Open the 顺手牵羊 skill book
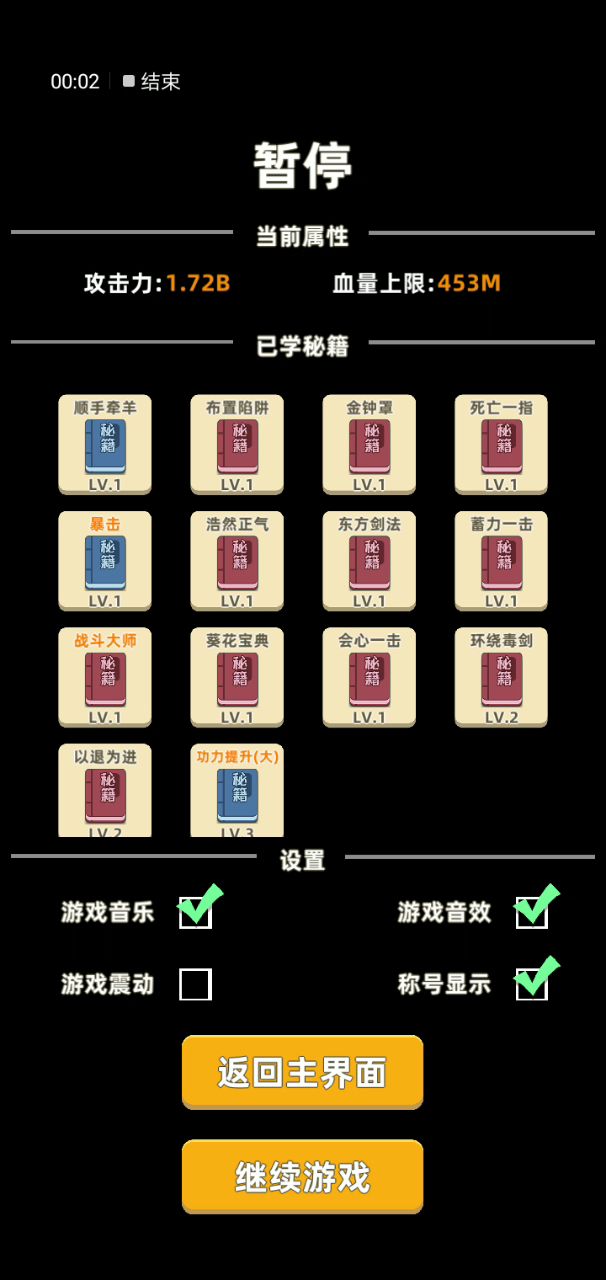606x1280 pixels. point(105,444)
